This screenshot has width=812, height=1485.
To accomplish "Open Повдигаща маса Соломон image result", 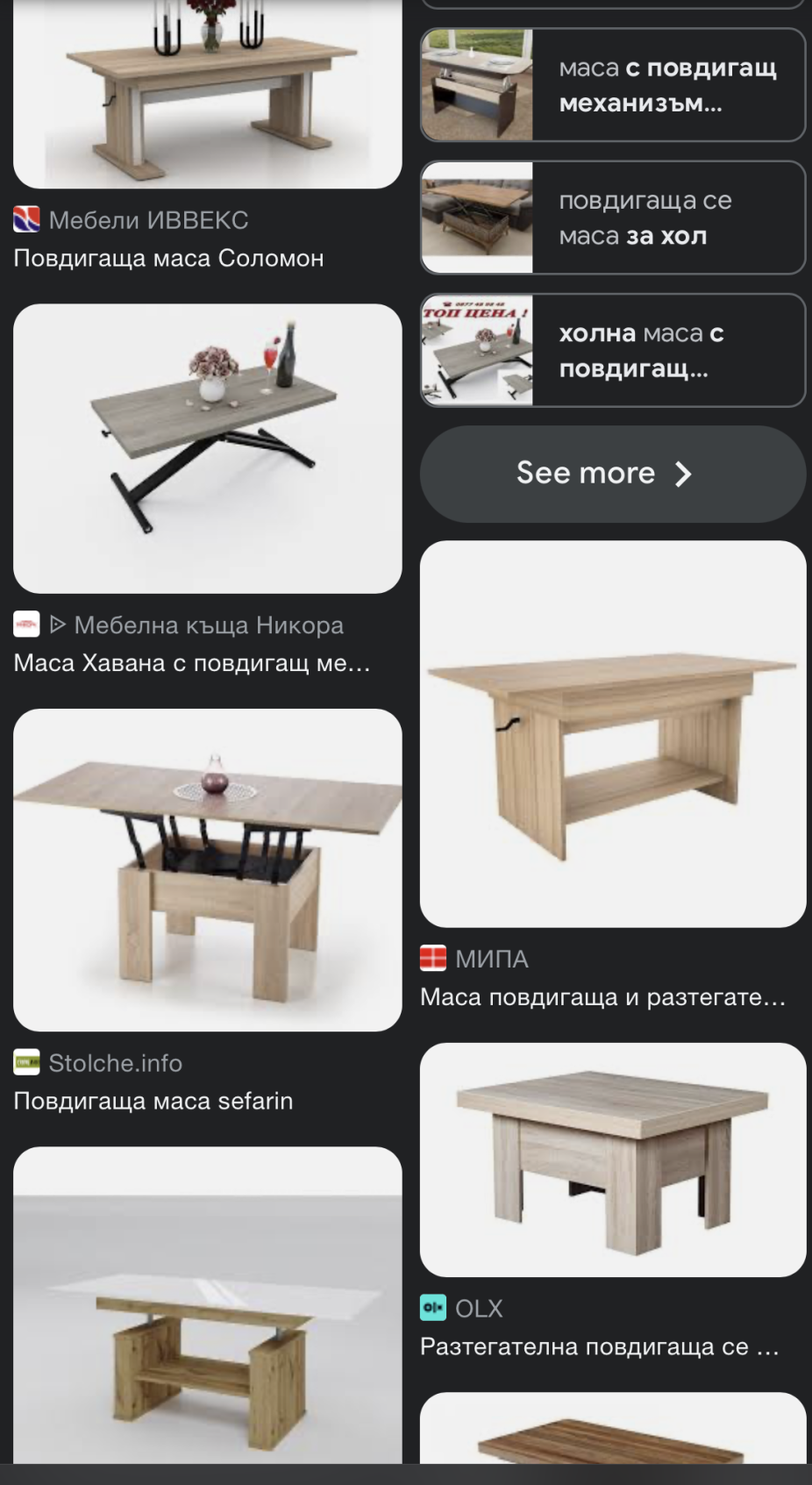I will pyautogui.click(x=207, y=96).
